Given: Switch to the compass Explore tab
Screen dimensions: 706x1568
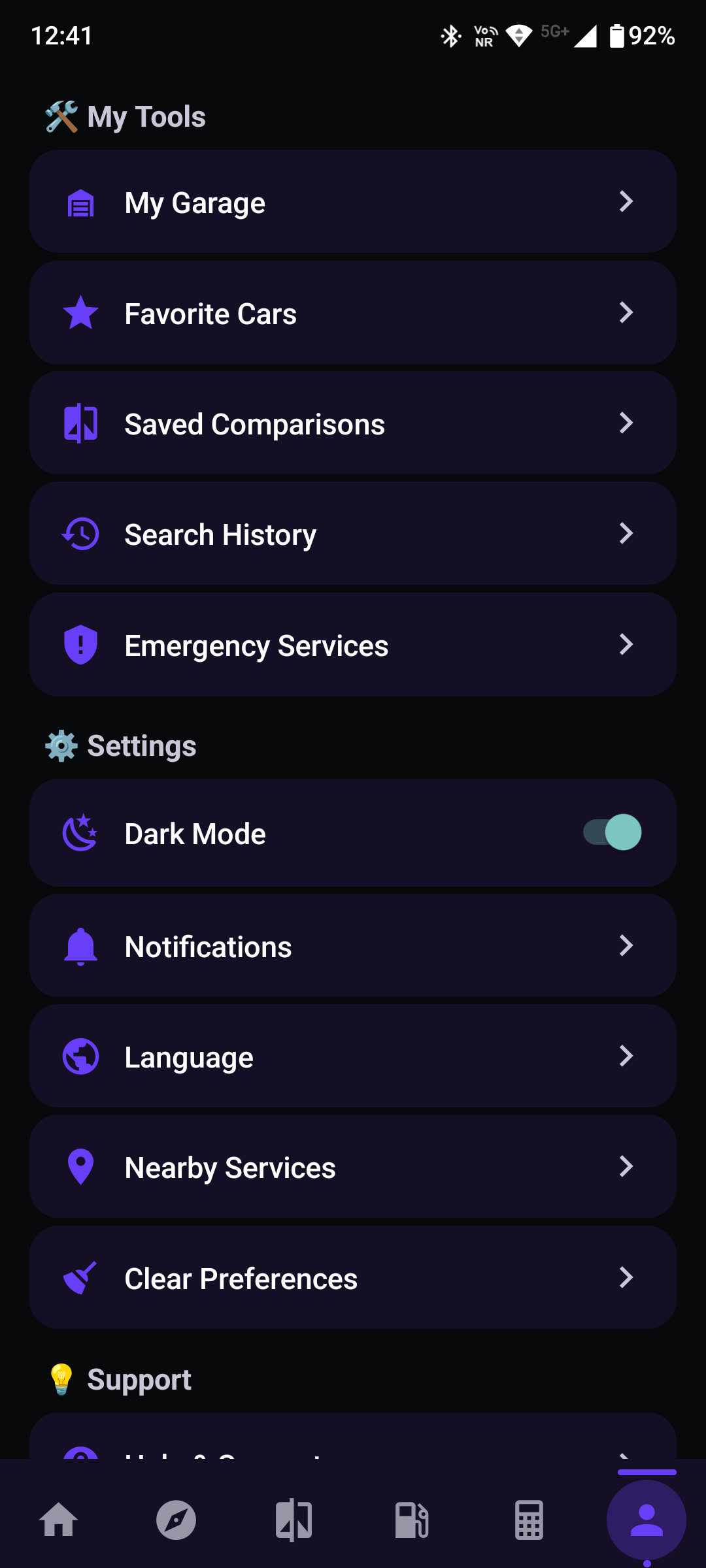Looking at the screenshot, I should [x=176, y=1520].
